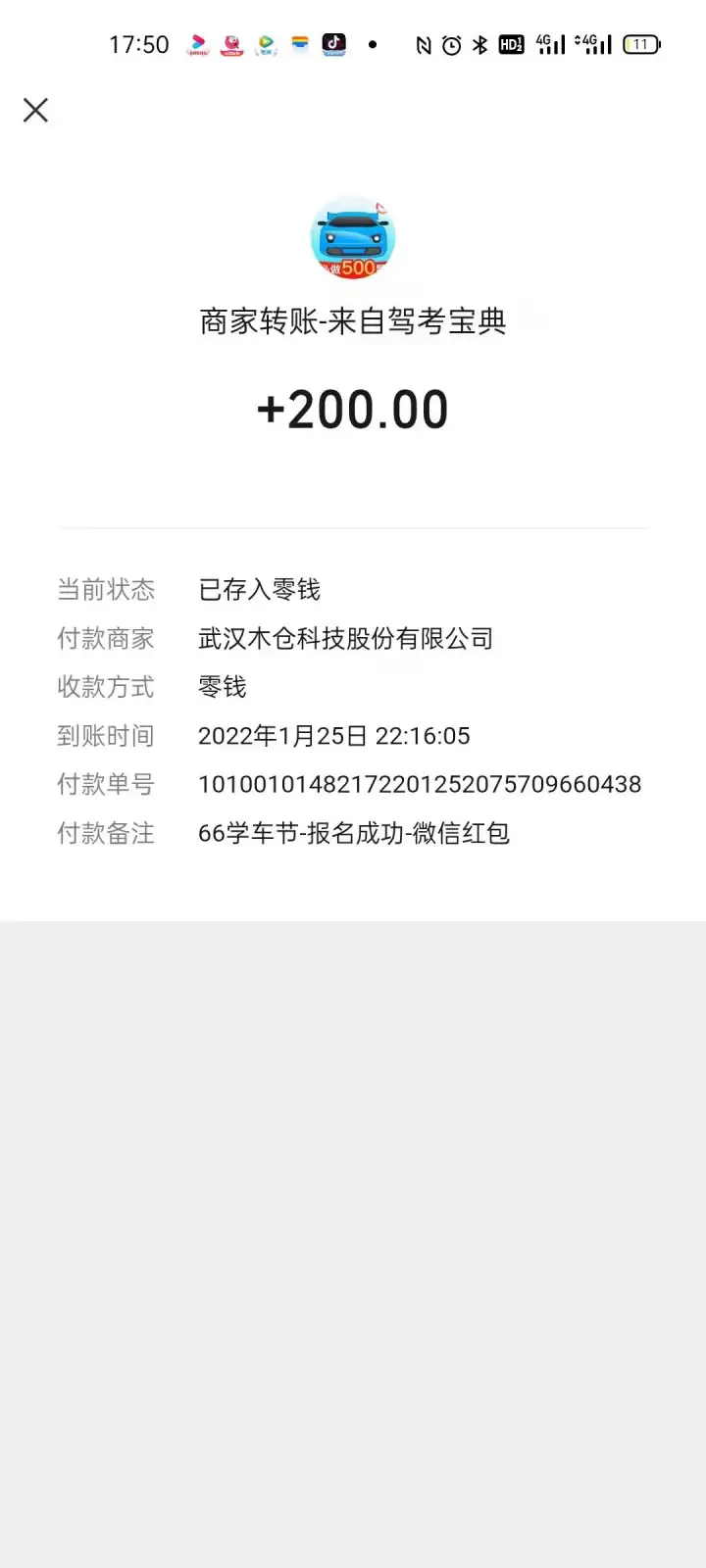
Task: Close the transfer details page
Action: coord(35,110)
